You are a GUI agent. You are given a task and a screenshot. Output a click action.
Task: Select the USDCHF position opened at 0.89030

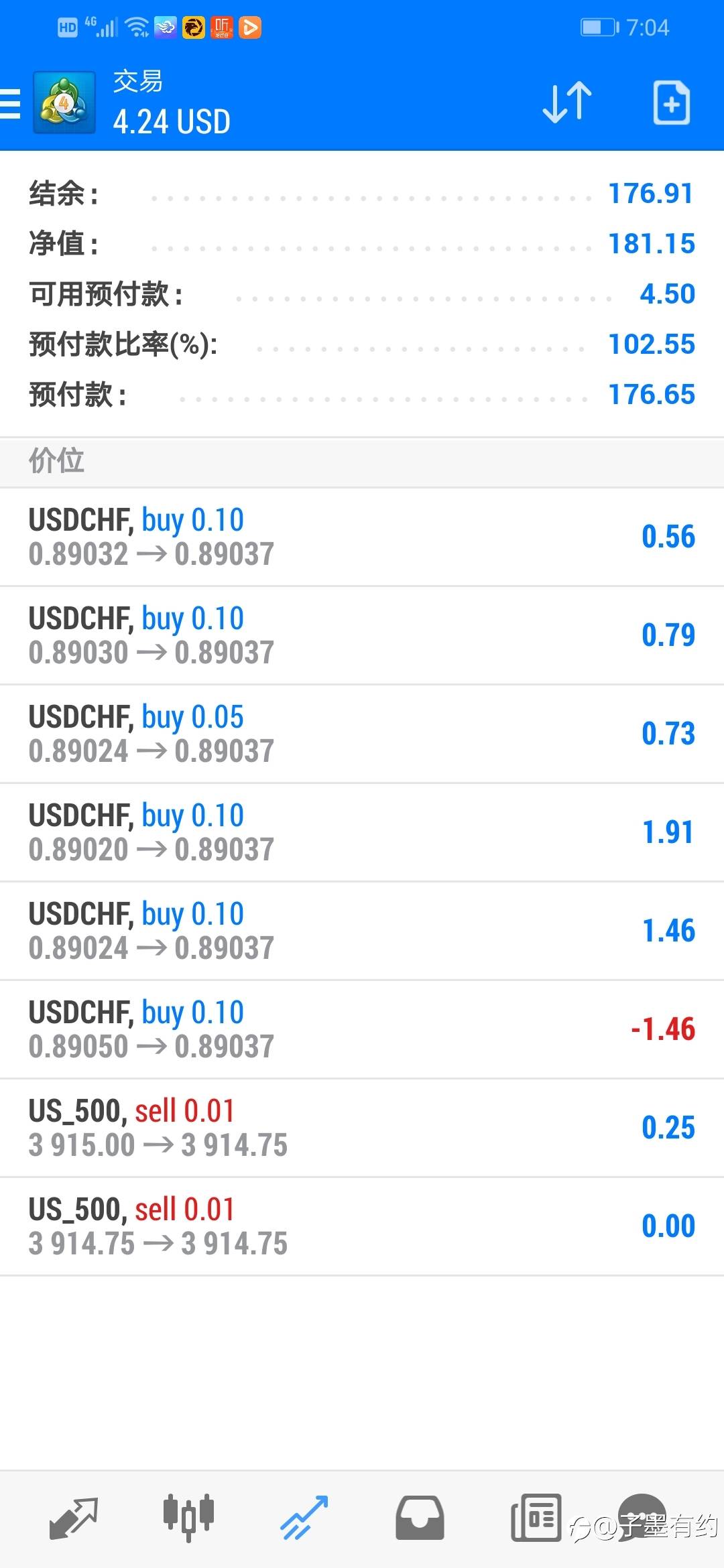(x=362, y=635)
